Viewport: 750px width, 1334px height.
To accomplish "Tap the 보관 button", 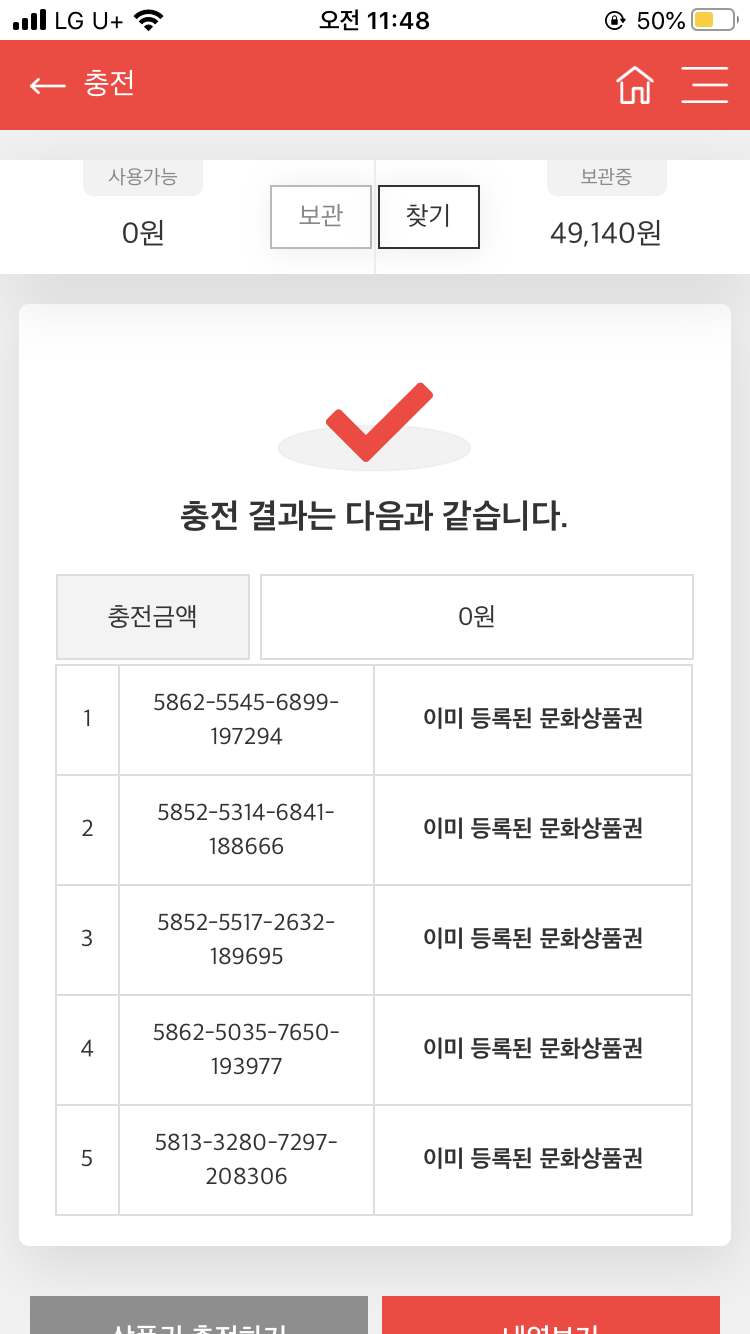I will click(321, 217).
